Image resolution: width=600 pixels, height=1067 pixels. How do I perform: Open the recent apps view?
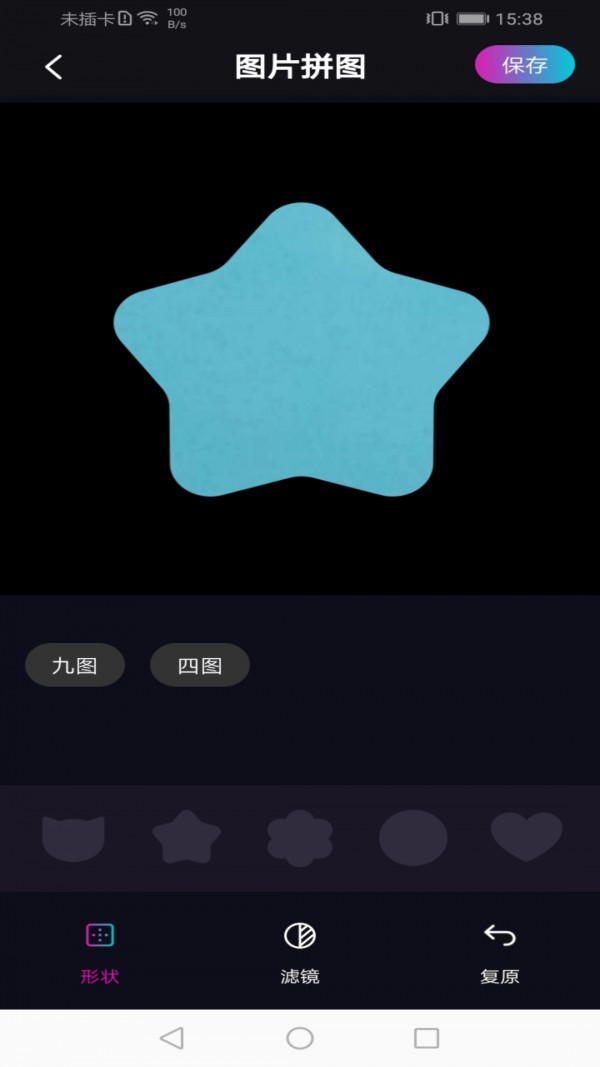click(x=427, y=1038)
